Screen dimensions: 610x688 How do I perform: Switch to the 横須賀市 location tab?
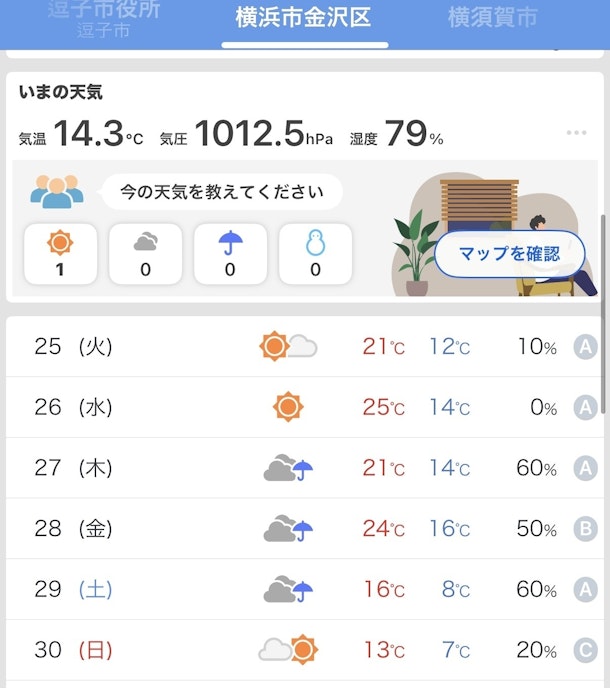pyautogui.click(x=492, y=18)
